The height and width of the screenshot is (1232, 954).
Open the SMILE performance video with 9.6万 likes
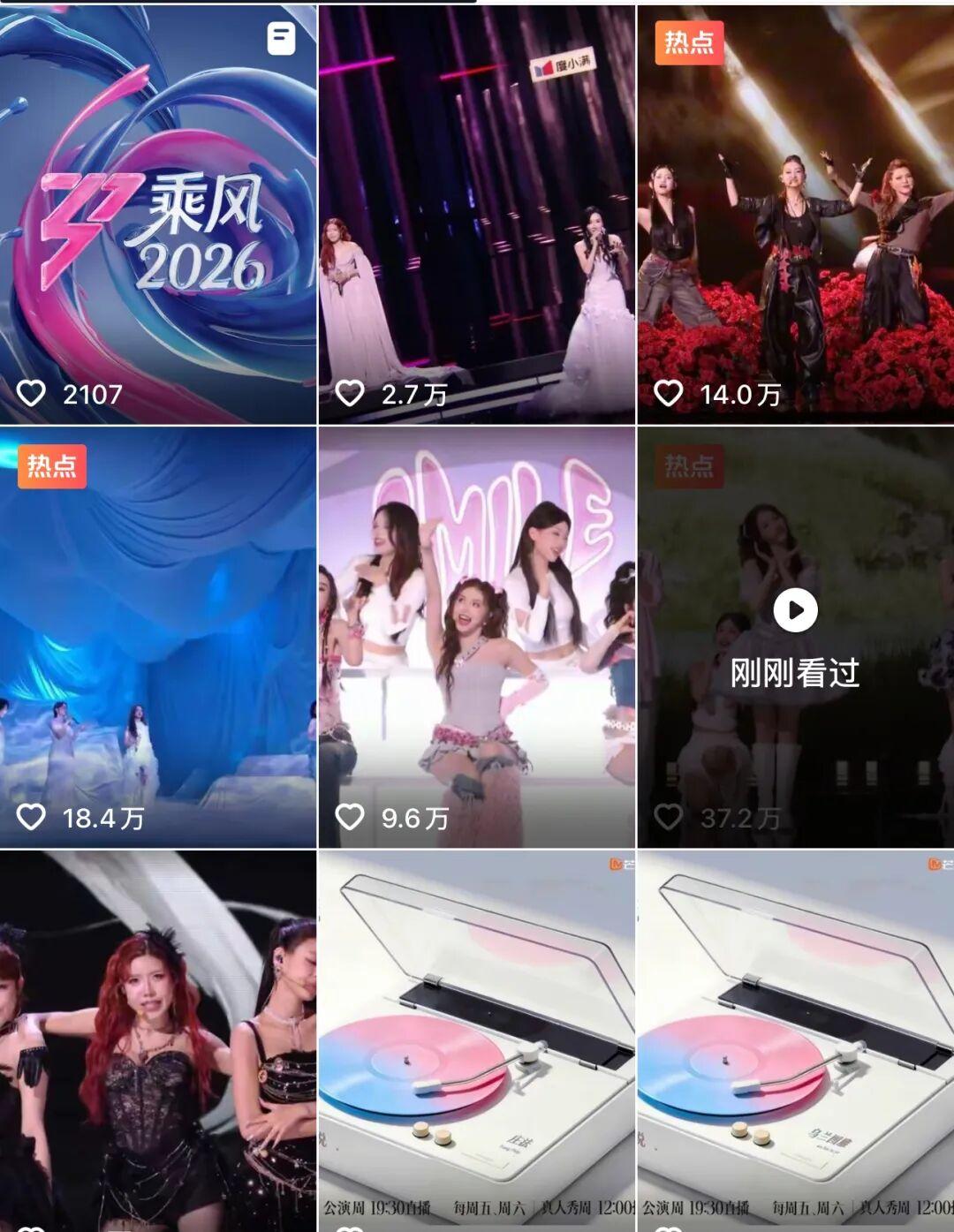(476, 637)
